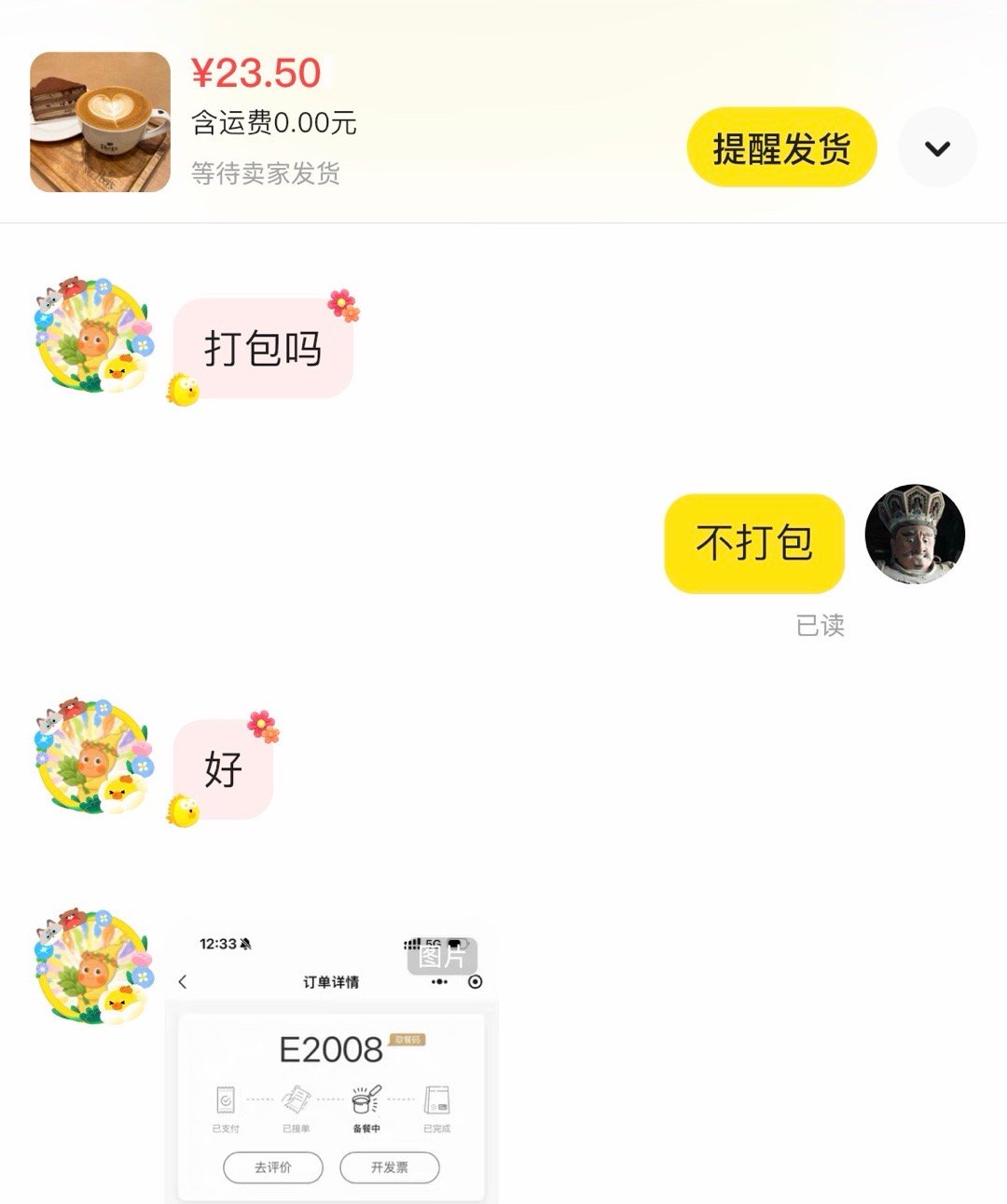Open the seller's flower avatar near 打包吗
Viewport: 1007px width, 1204px height.
pyautogui.click(x=90, y=339)
